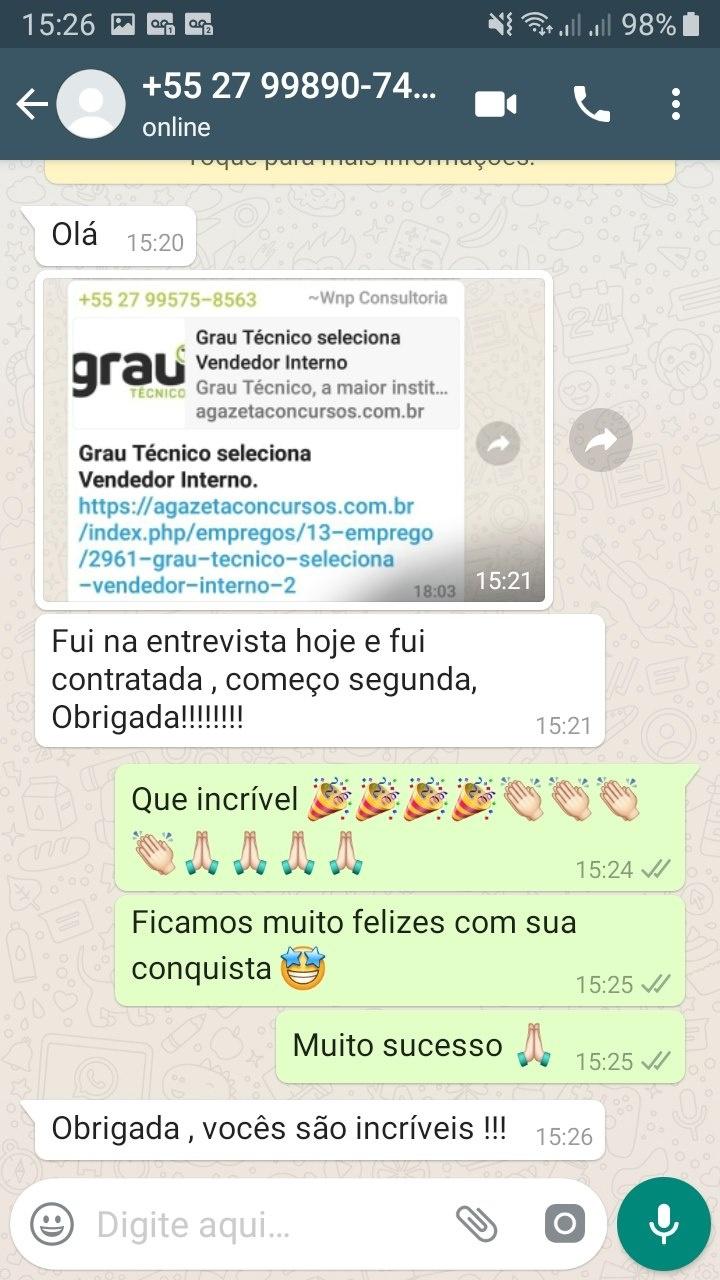This screenshot has height=1280, width=720.
Task: Start a voice call with this contact
Action: point(590,104)
